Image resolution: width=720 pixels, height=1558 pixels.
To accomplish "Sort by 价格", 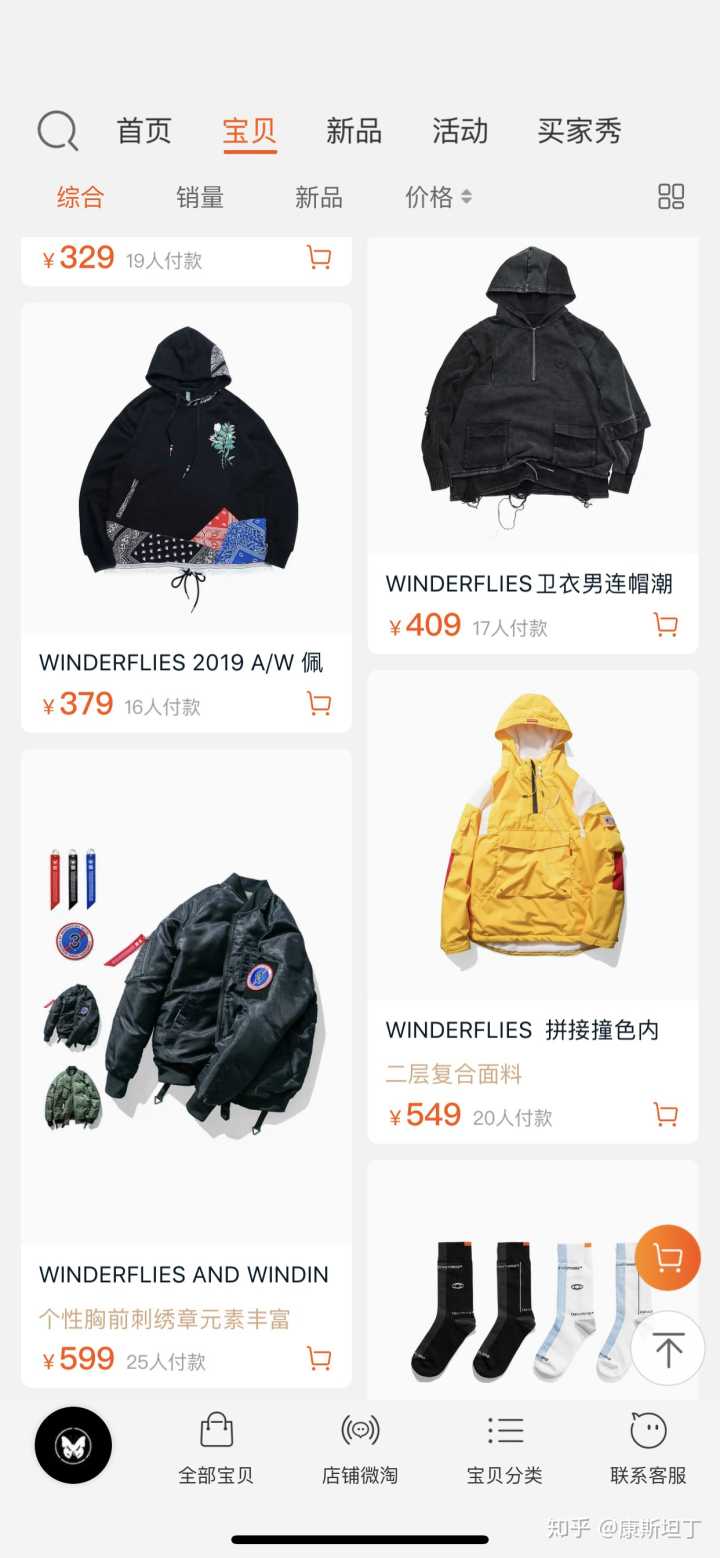I will [437, 197].
